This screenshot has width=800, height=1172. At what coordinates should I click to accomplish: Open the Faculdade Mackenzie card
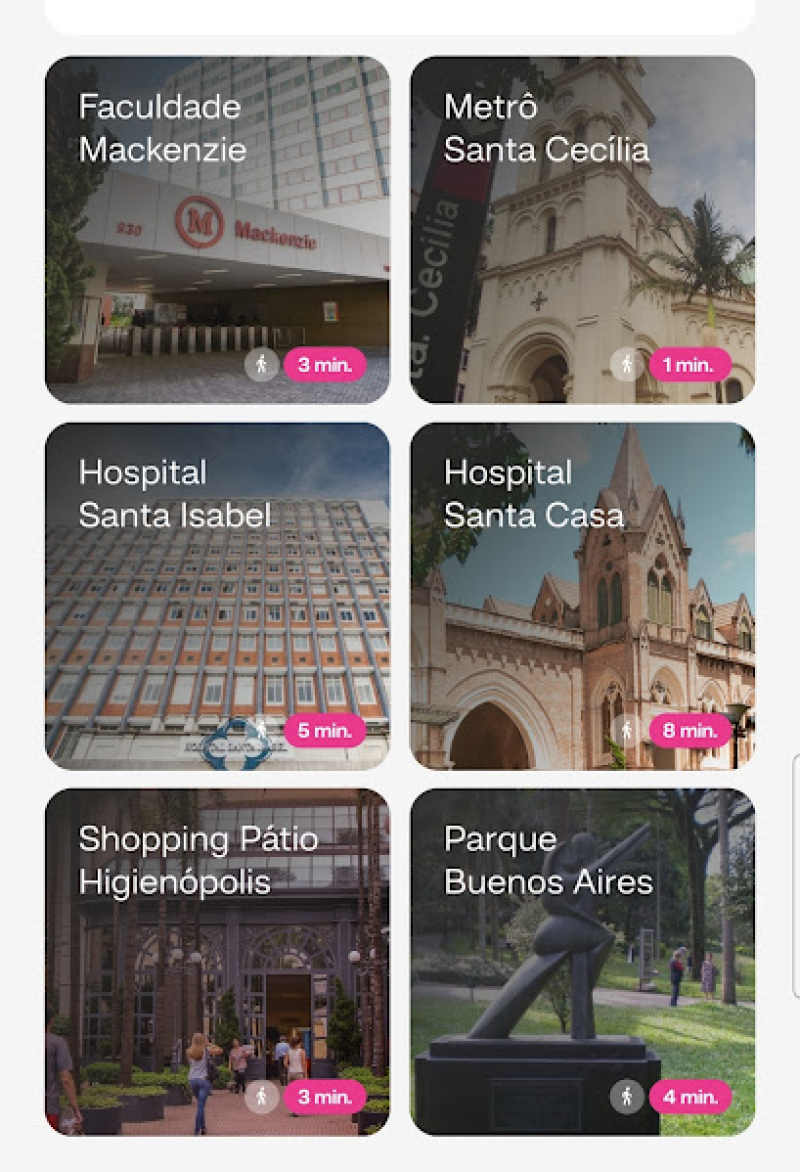point(217,230)
